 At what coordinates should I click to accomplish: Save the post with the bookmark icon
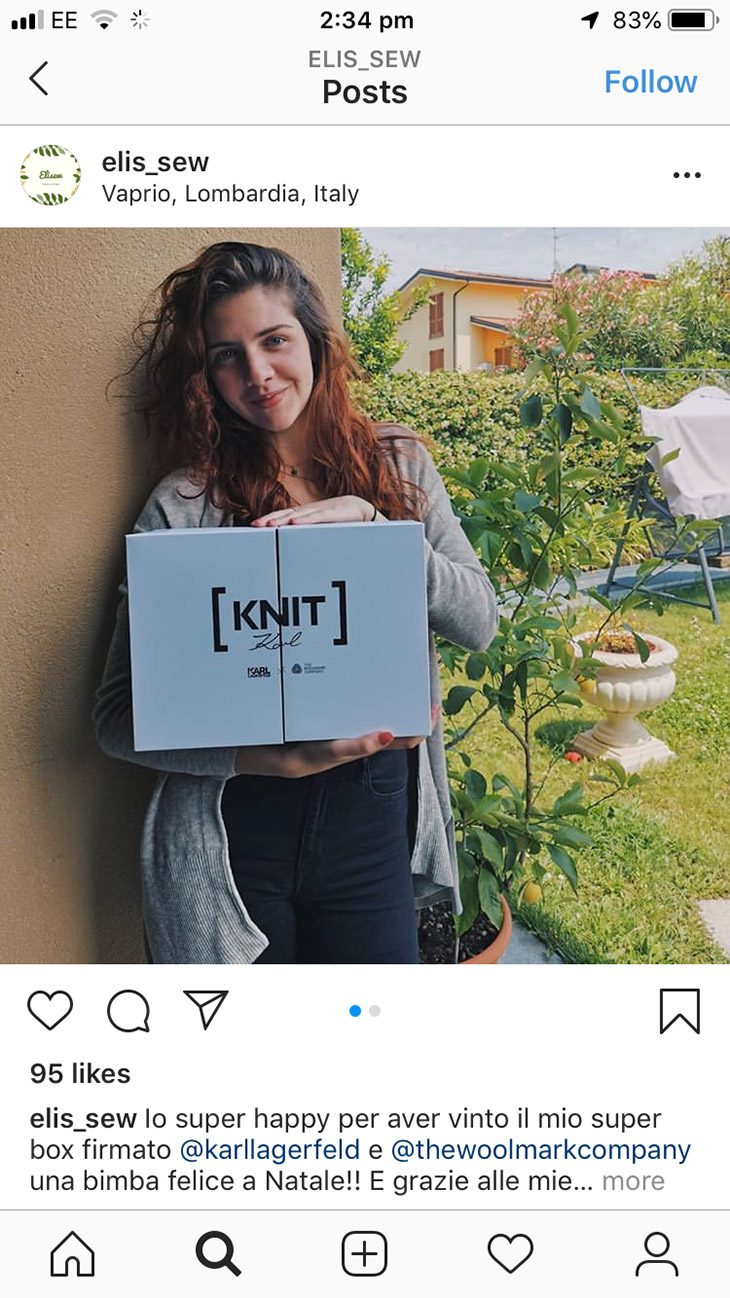[x=679, y=1011]
